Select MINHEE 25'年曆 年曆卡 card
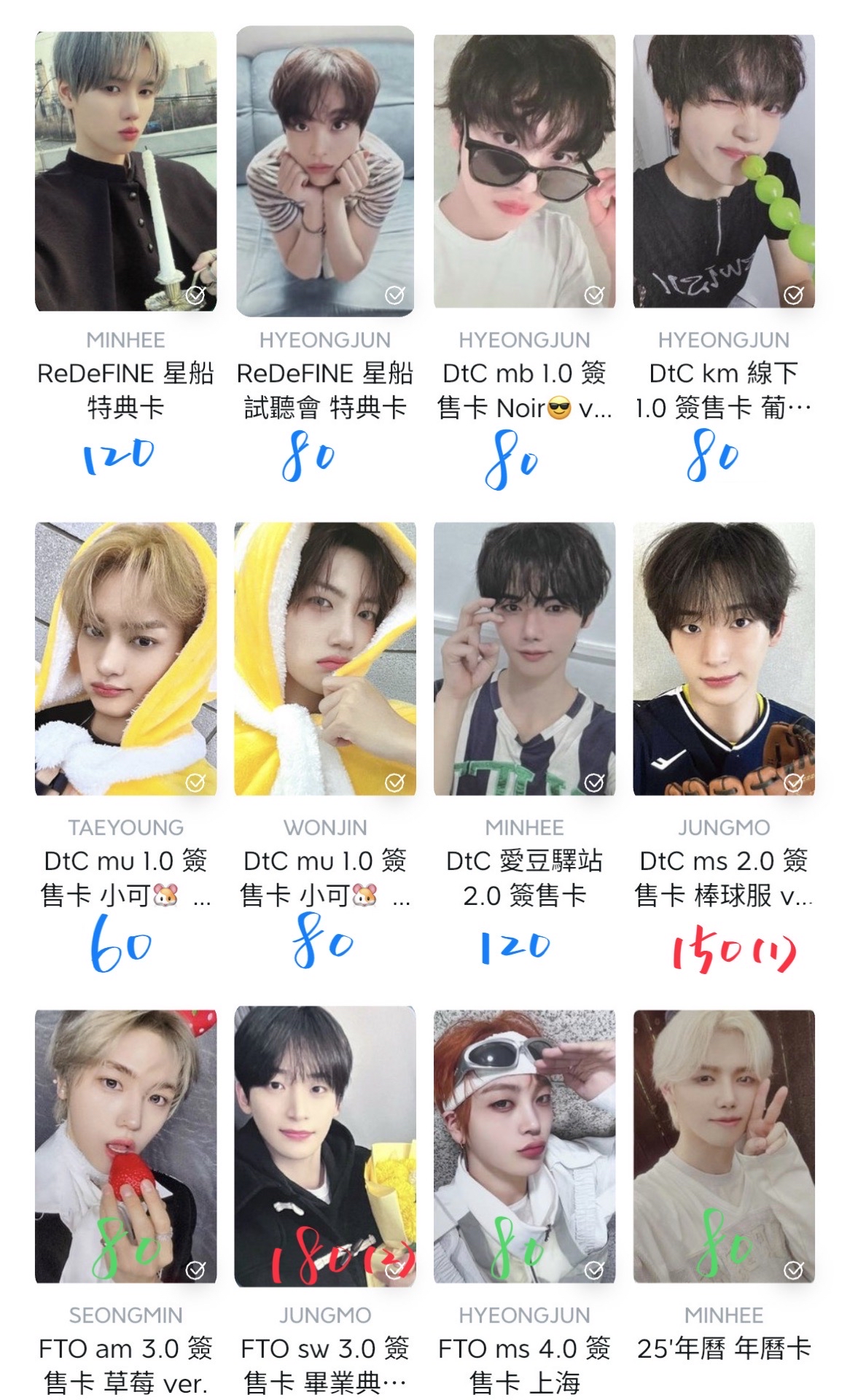 pos(724,1146)
